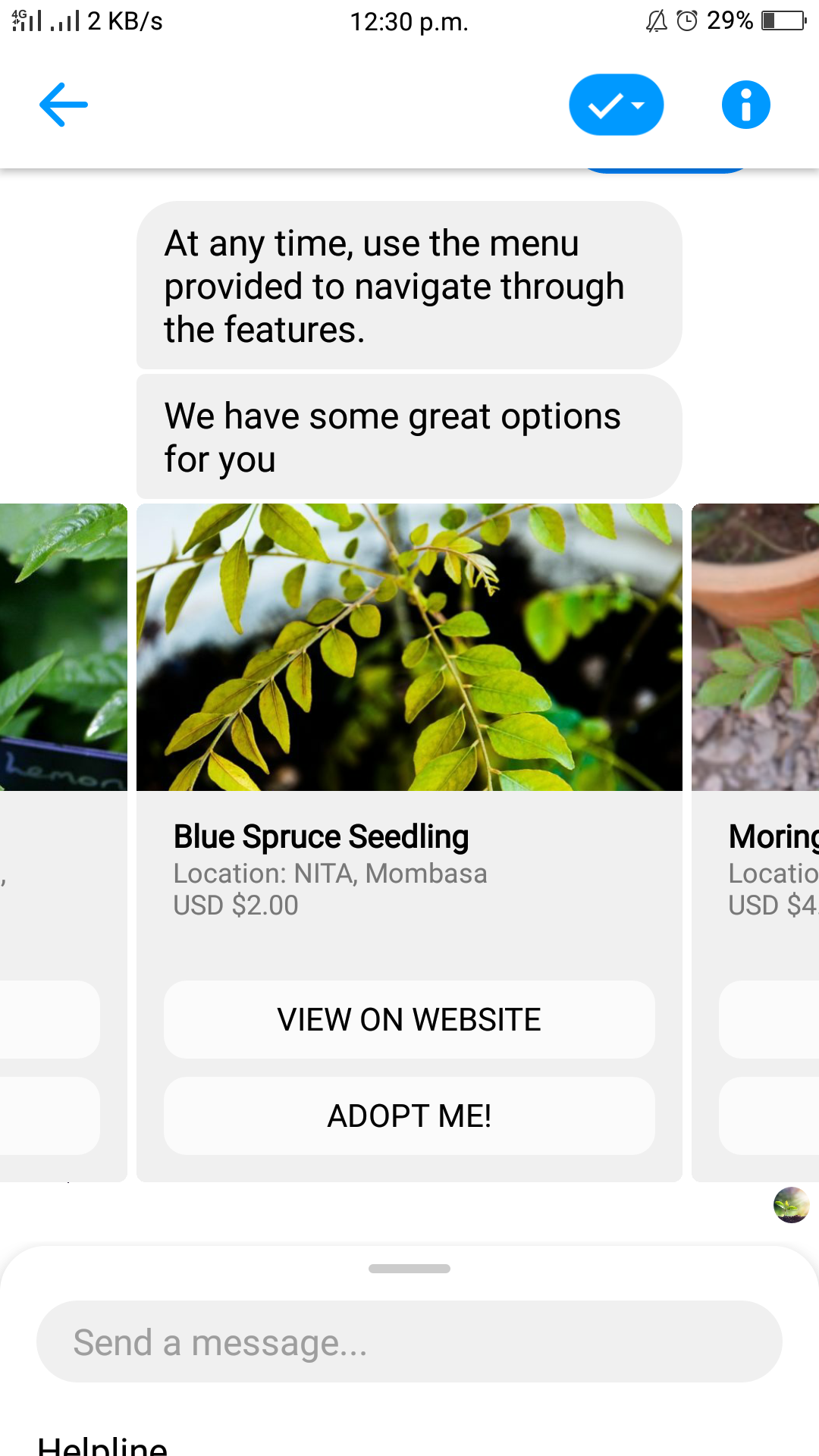The height and width of the screenshot is (1456, 819).
Task: Tap VIEW ON WEBSITE for Blue Spruce Seedling
Action: 409,1019
